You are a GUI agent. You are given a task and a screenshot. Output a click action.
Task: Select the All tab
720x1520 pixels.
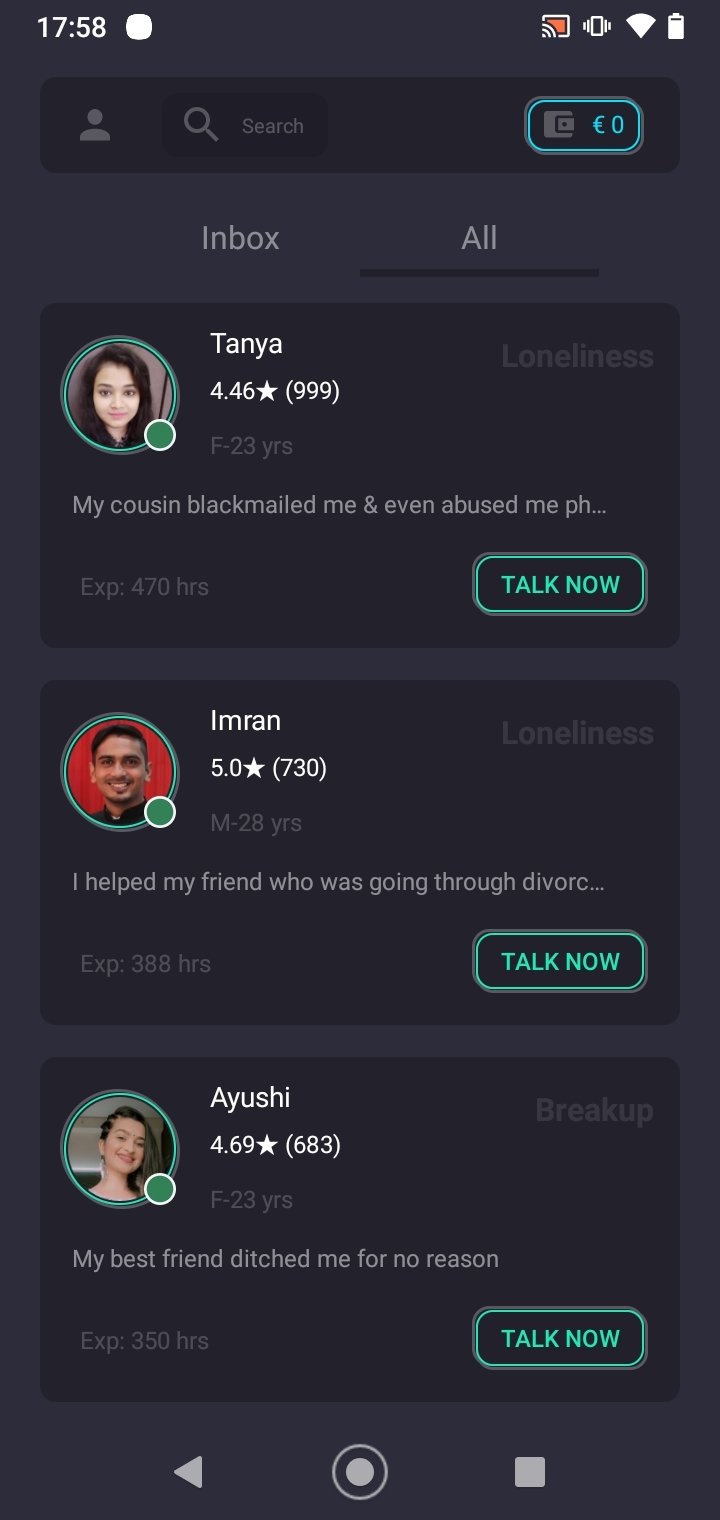click(479, 238)
